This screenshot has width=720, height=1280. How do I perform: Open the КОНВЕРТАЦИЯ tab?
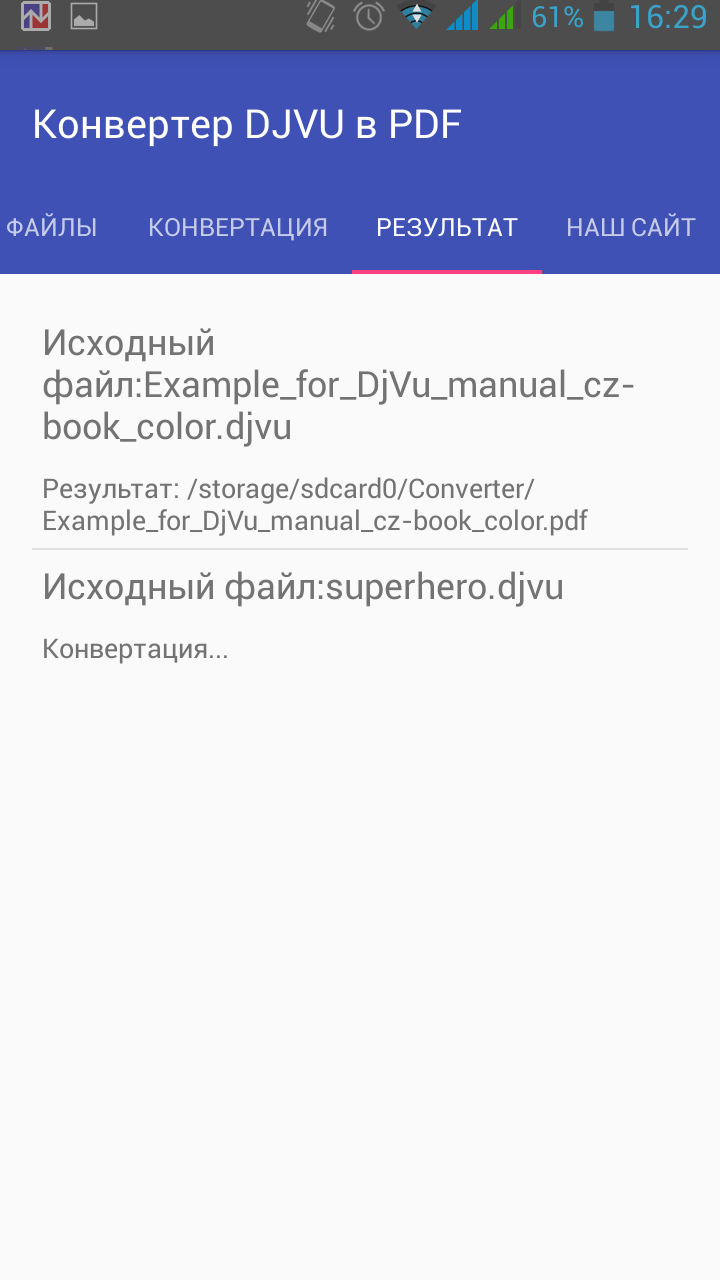[x=238, y=227]
